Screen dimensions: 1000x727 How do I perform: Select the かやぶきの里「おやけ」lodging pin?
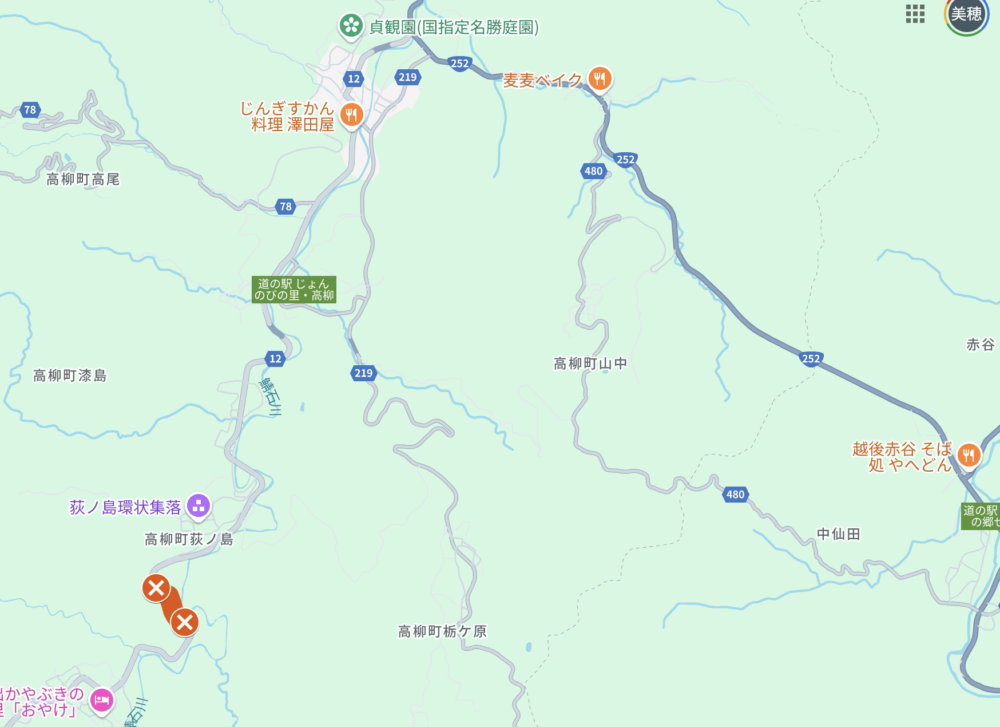(x=101, y=701)
